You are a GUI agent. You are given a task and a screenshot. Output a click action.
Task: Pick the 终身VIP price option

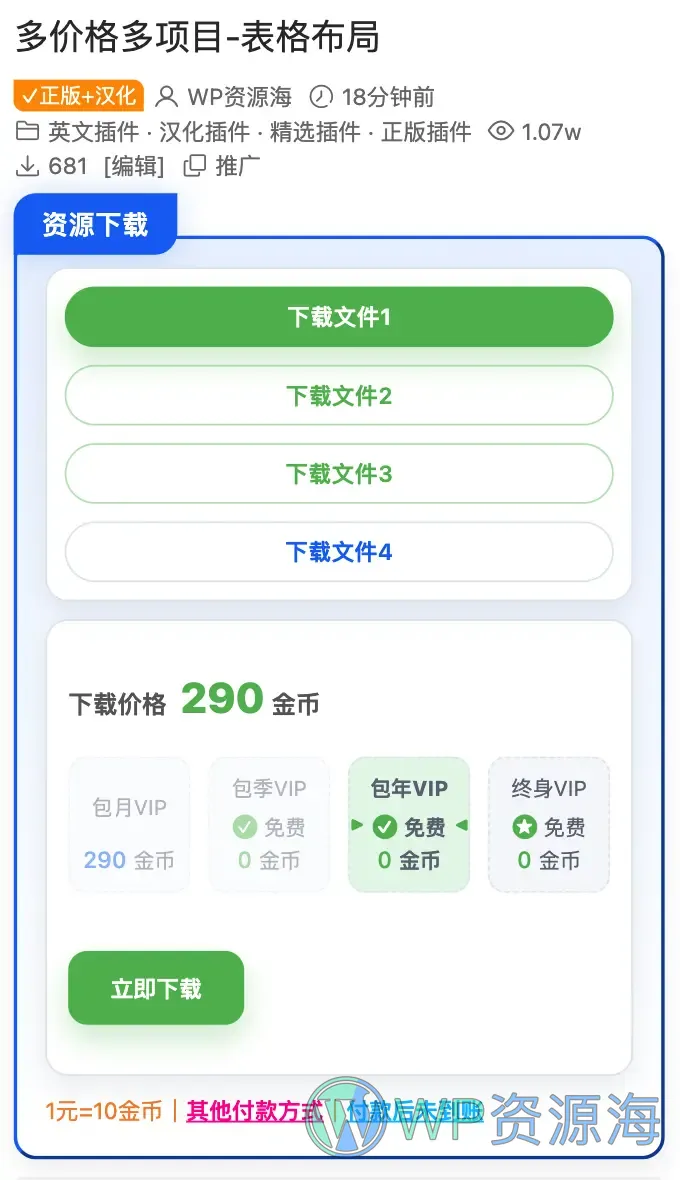(548, 824)
